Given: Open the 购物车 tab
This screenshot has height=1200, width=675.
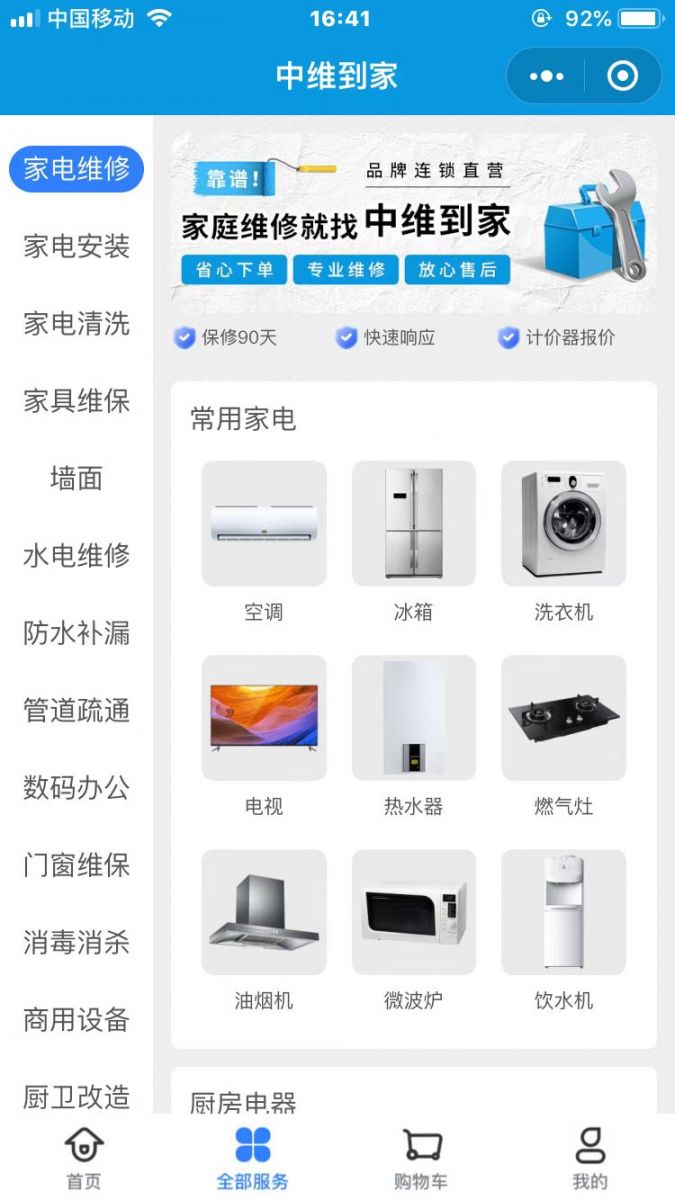Looking at the screenshot, I should coord(421,1157).
